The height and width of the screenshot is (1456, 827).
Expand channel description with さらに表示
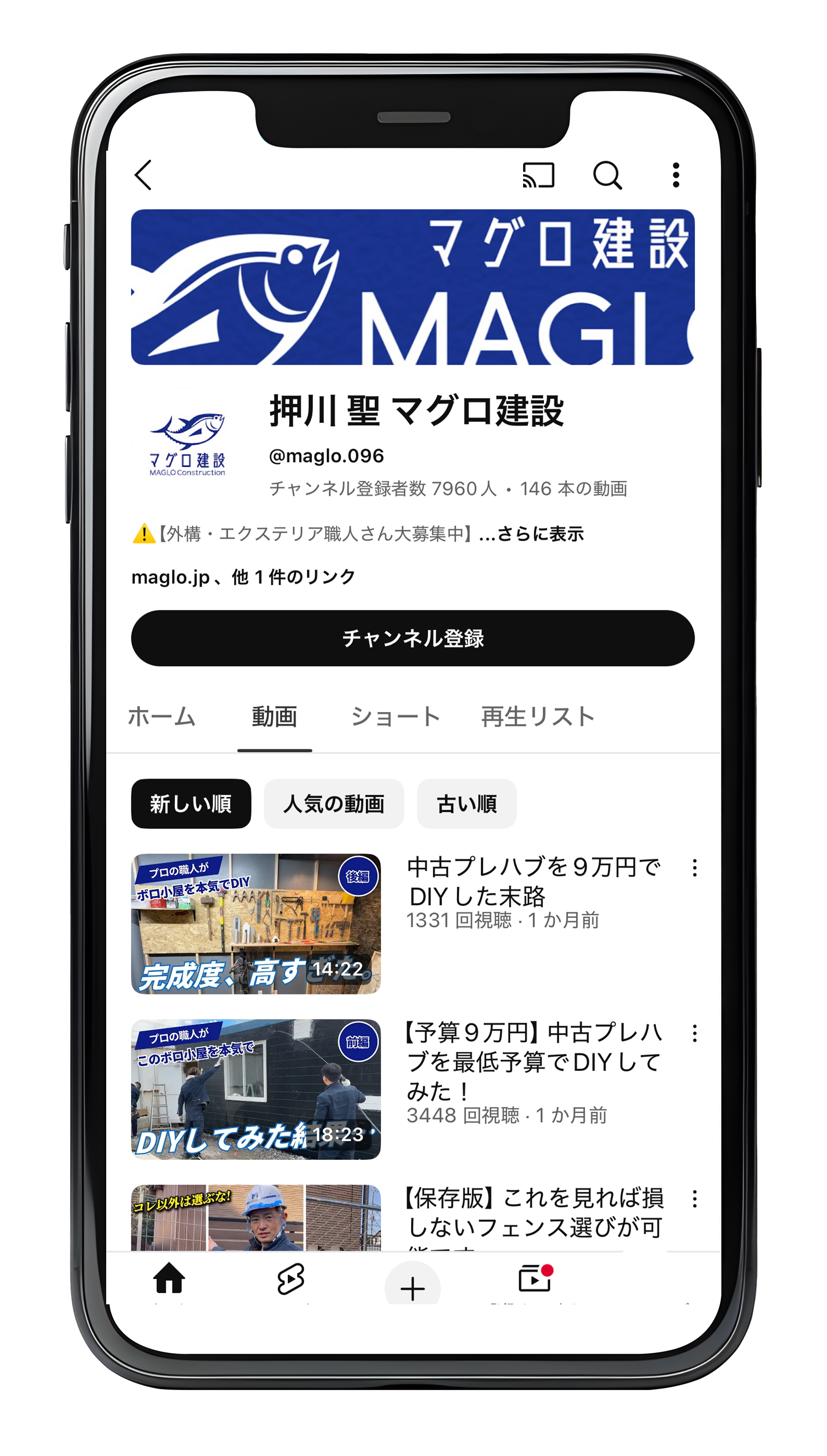click(540, 534)
